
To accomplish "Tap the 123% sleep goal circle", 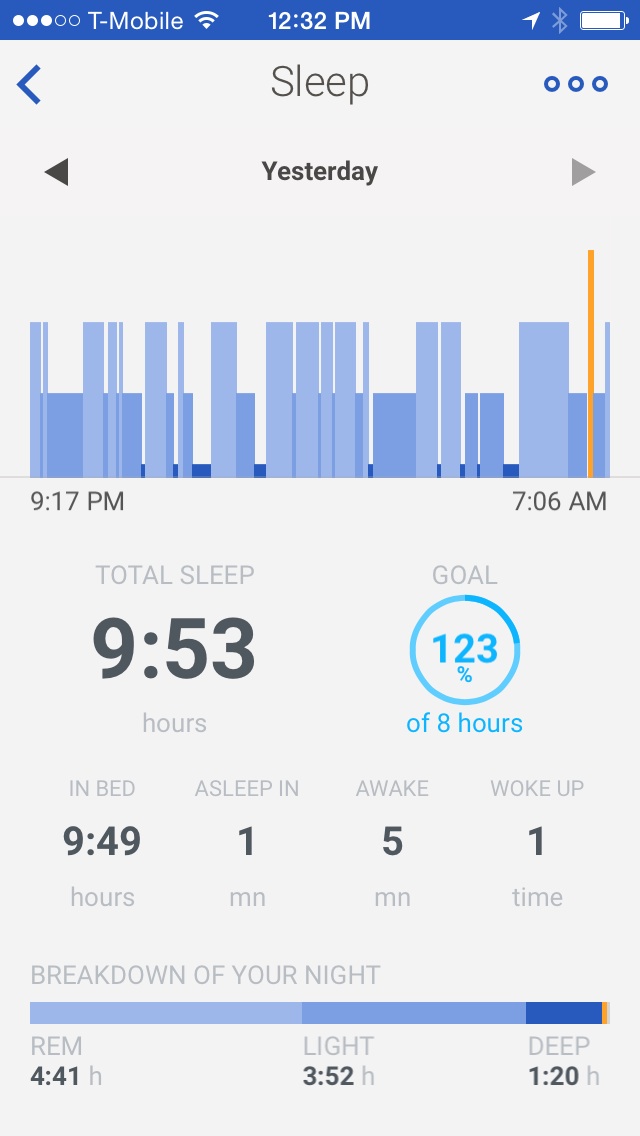I will pos(465,649).
